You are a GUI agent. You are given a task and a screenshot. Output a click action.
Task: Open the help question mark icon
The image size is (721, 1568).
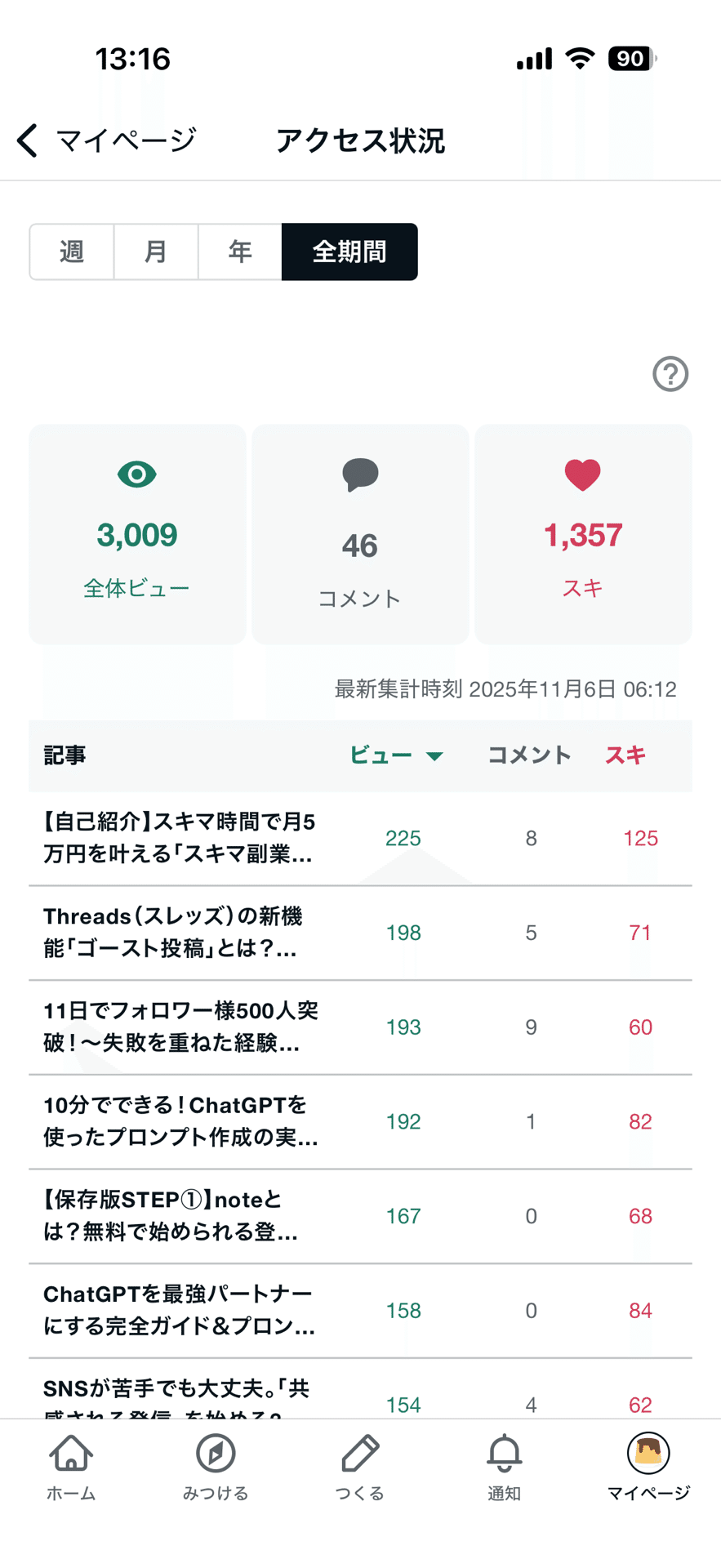pyautogui.click(x=670, y=374)
